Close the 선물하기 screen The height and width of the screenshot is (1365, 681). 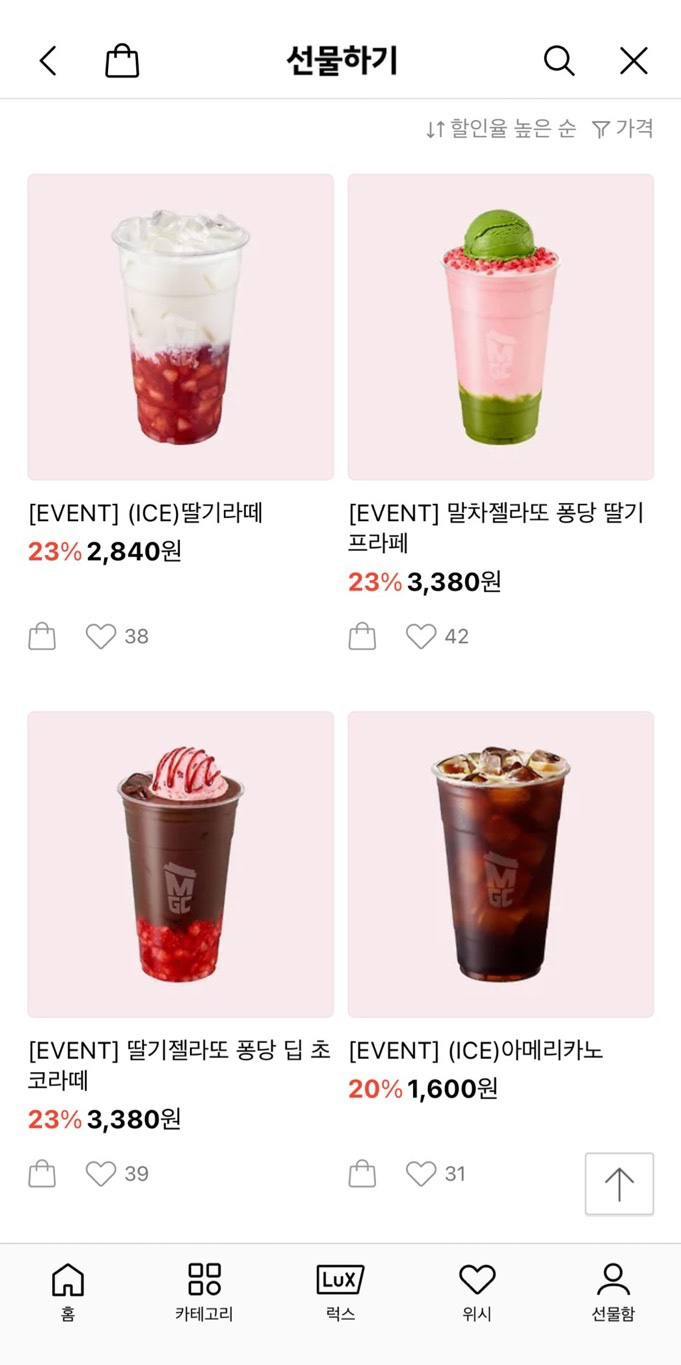pos(633,61)
